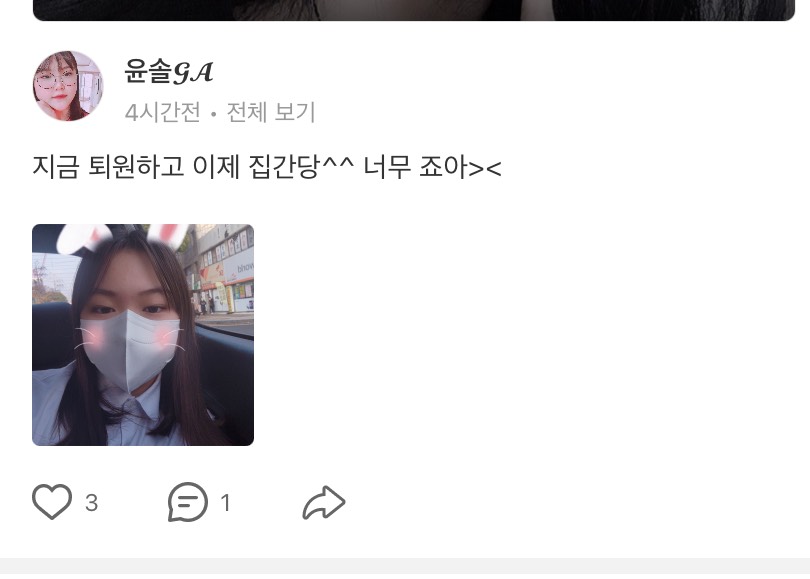The image size is (810, 579).
Task: Tap the username 윤솔GA
Action: (x=169, y=72)
